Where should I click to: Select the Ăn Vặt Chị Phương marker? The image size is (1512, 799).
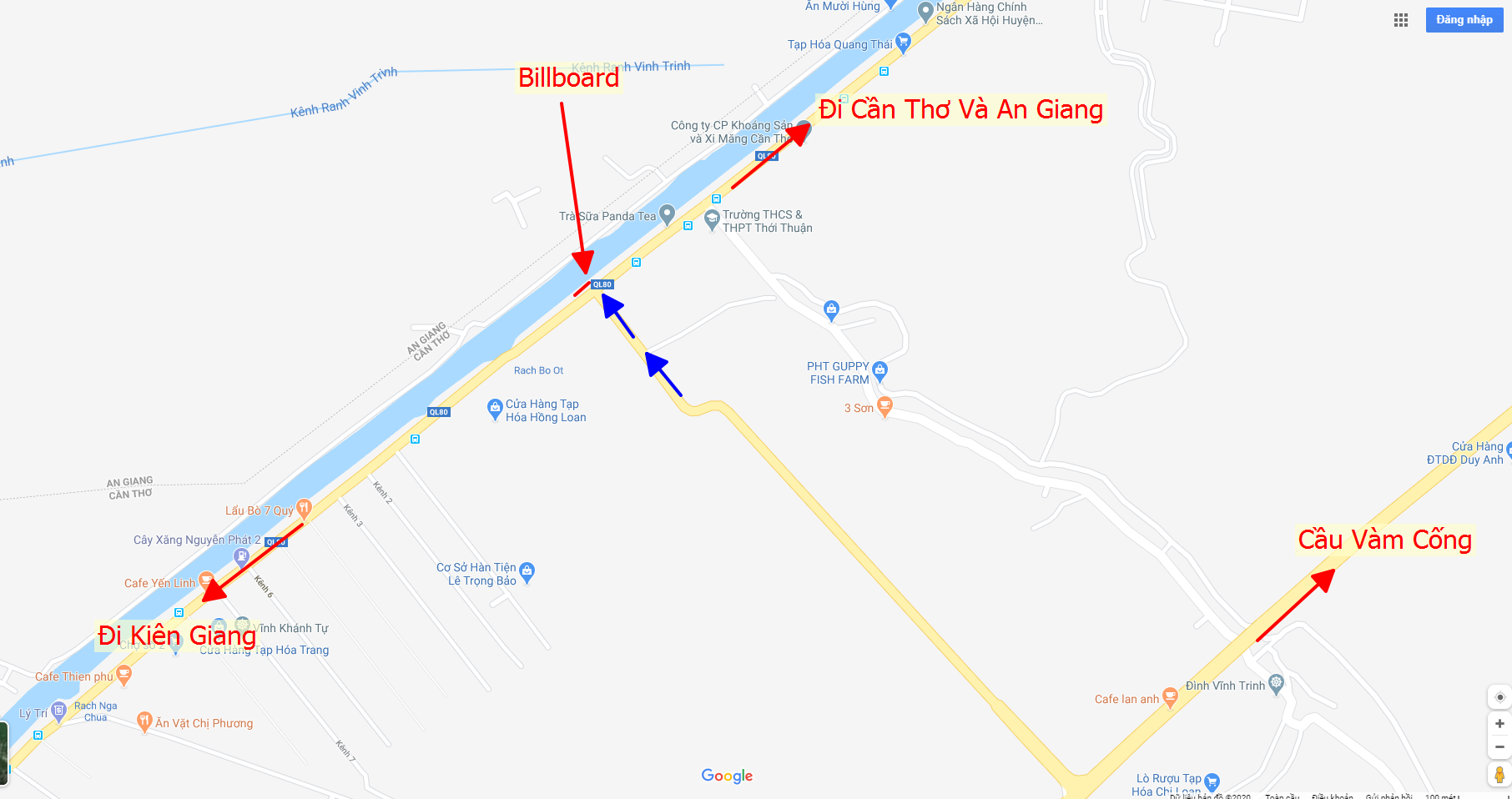(144, 721)
